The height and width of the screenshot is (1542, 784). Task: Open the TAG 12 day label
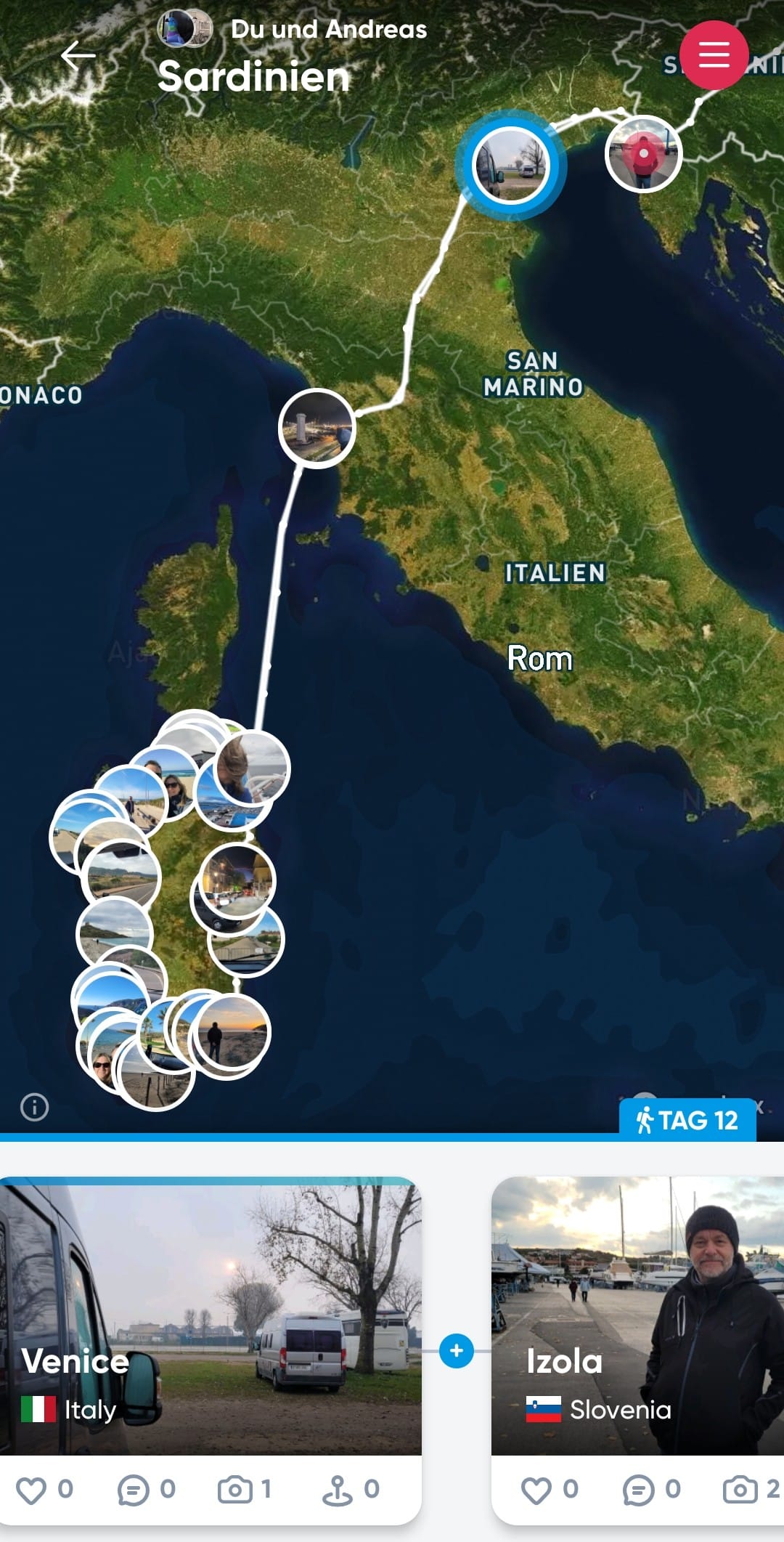(x=687, y=1120)
